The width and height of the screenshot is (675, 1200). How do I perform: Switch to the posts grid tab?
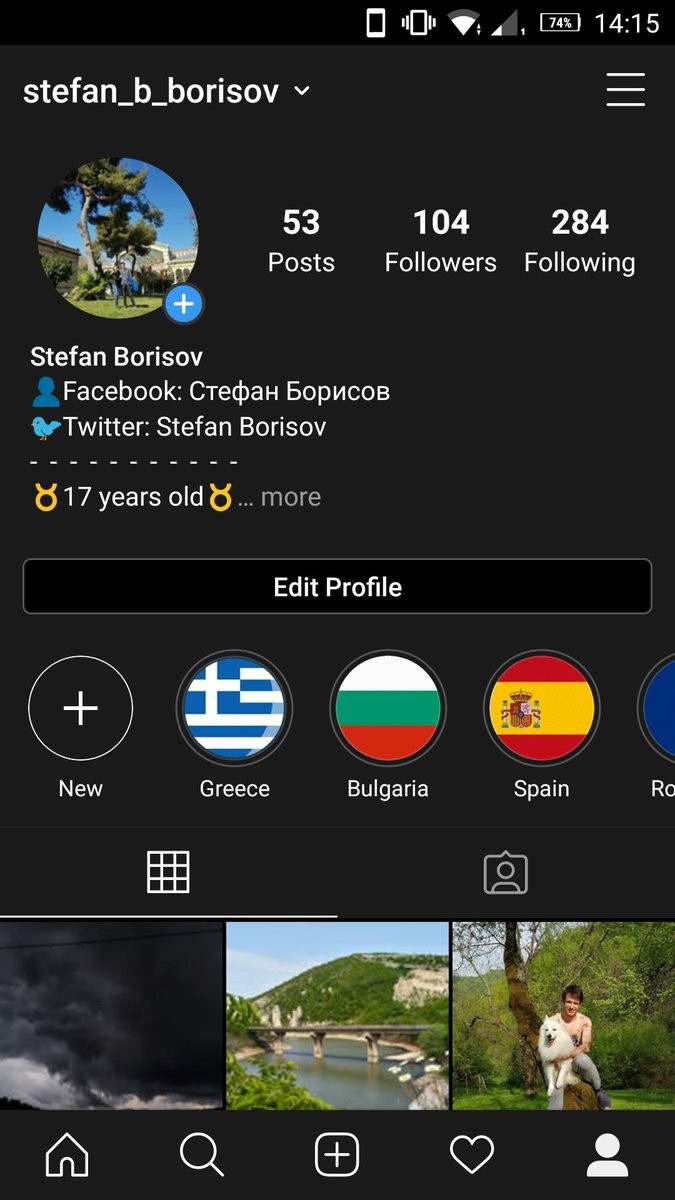(168, 872)
